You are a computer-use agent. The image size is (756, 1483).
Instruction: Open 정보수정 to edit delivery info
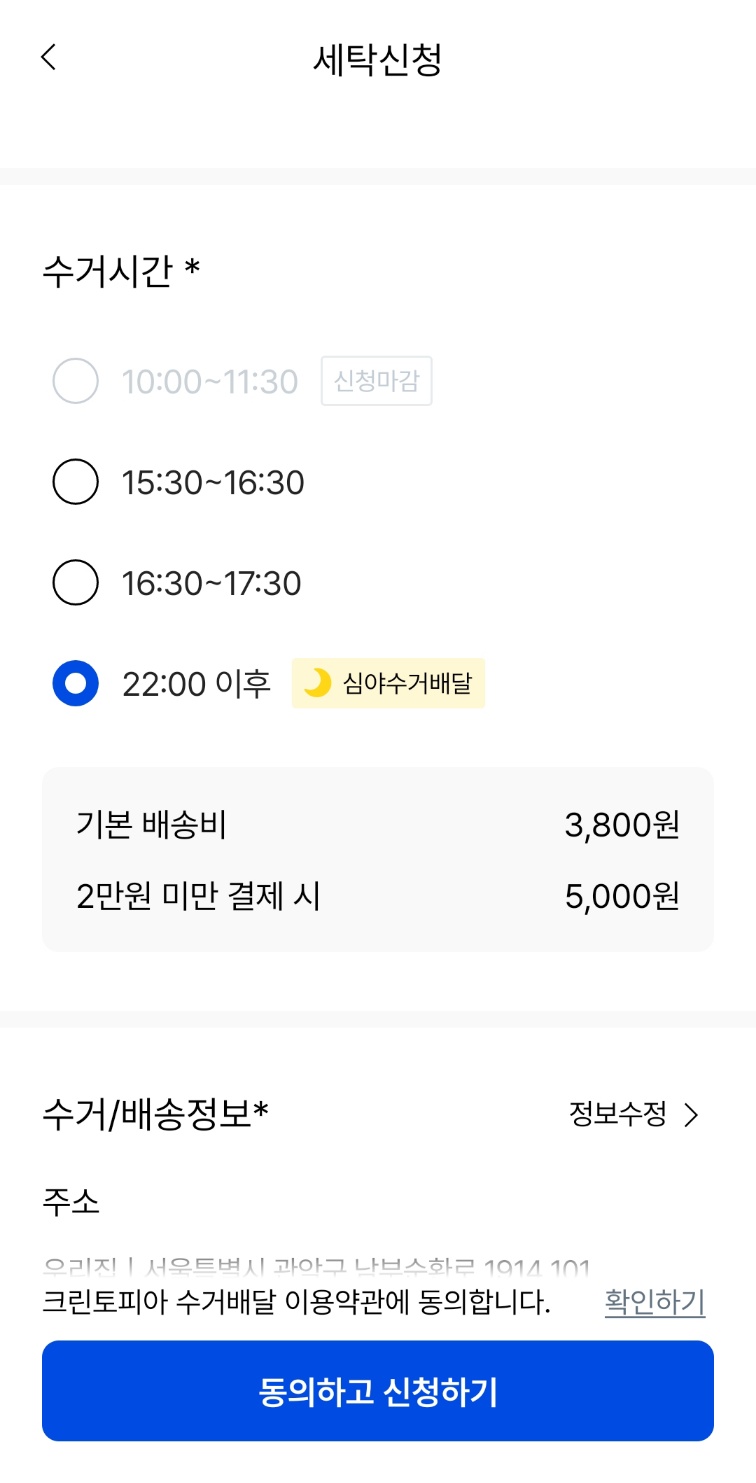(634, 1115)
